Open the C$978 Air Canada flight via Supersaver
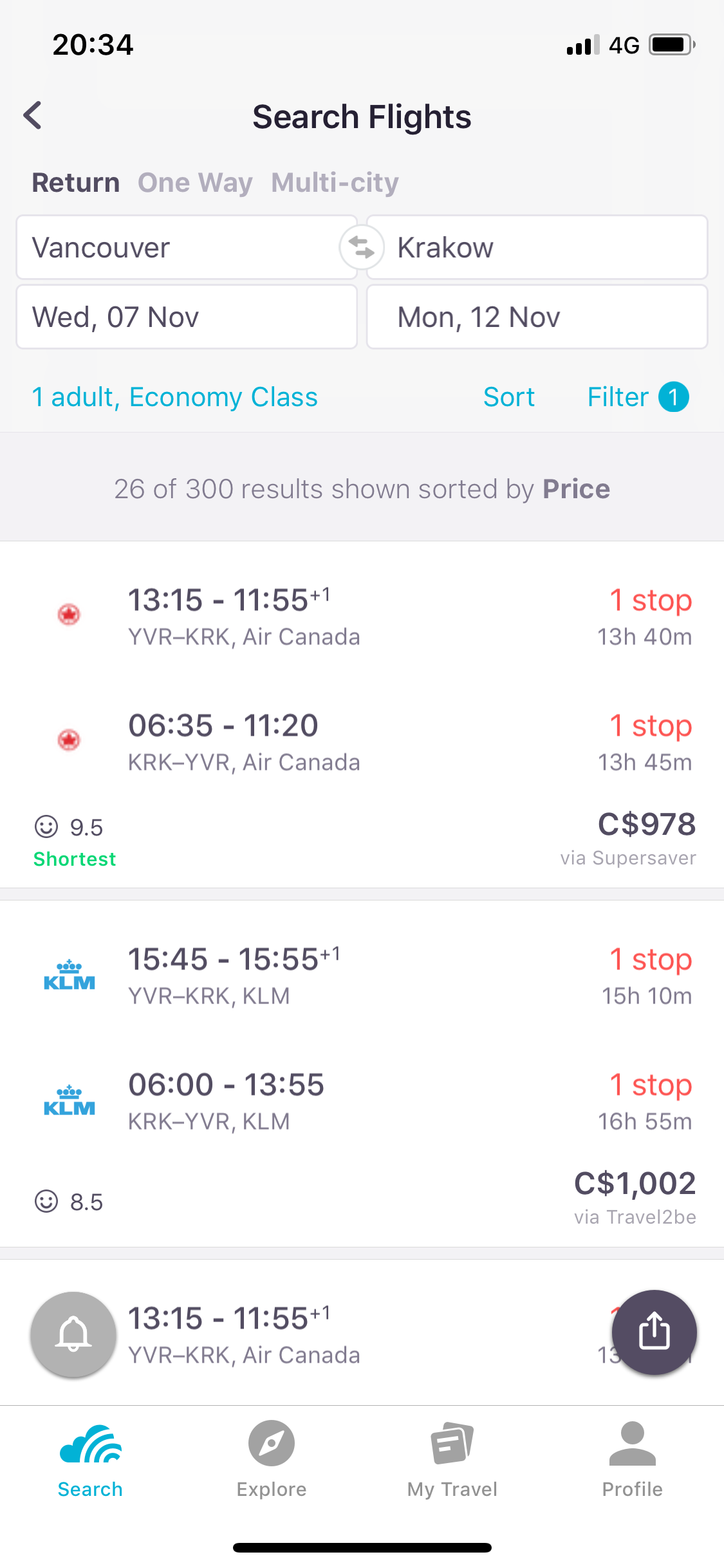The image size is (724, 1568). (362, 714)
